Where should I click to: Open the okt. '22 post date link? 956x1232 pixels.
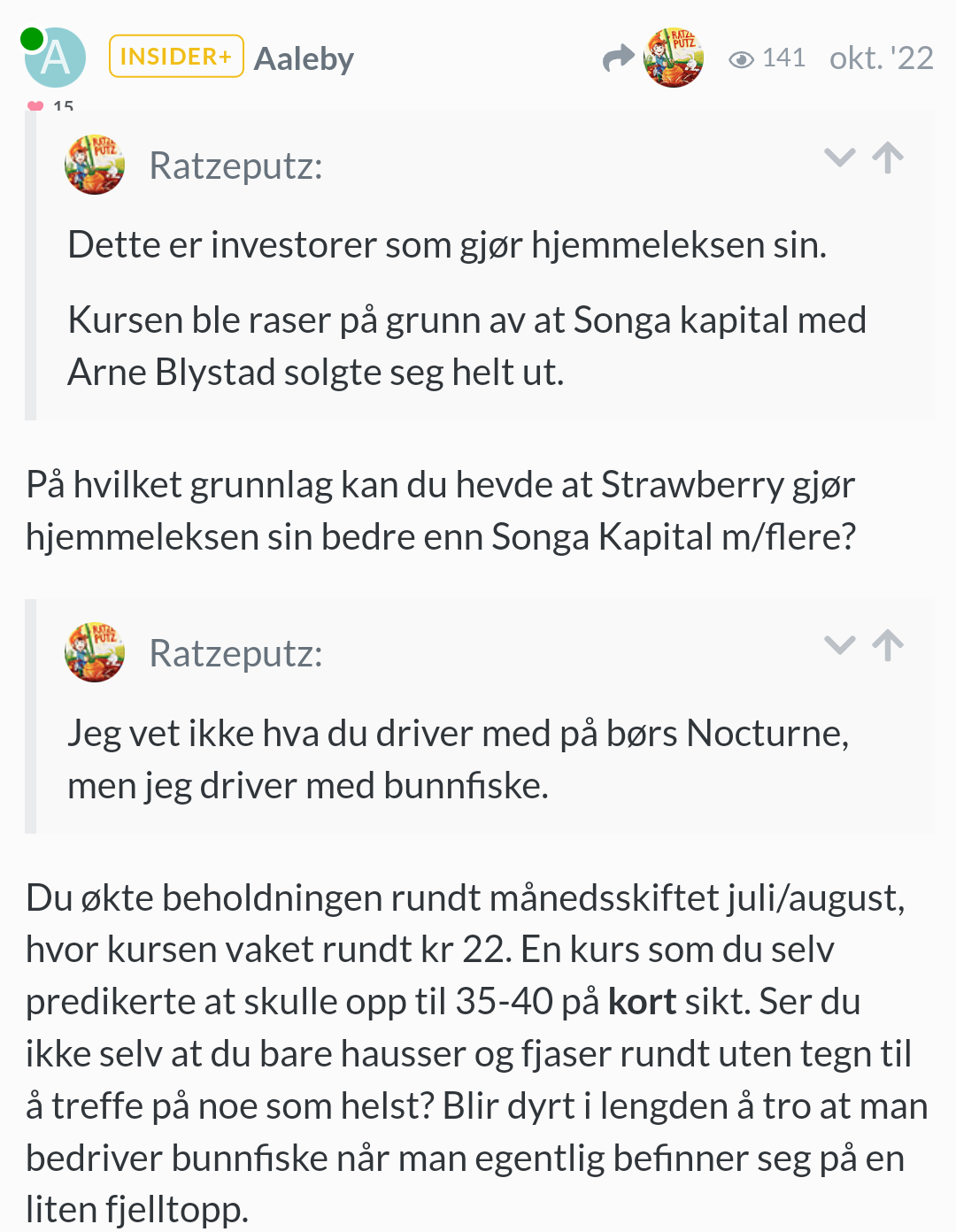(881, 58)
